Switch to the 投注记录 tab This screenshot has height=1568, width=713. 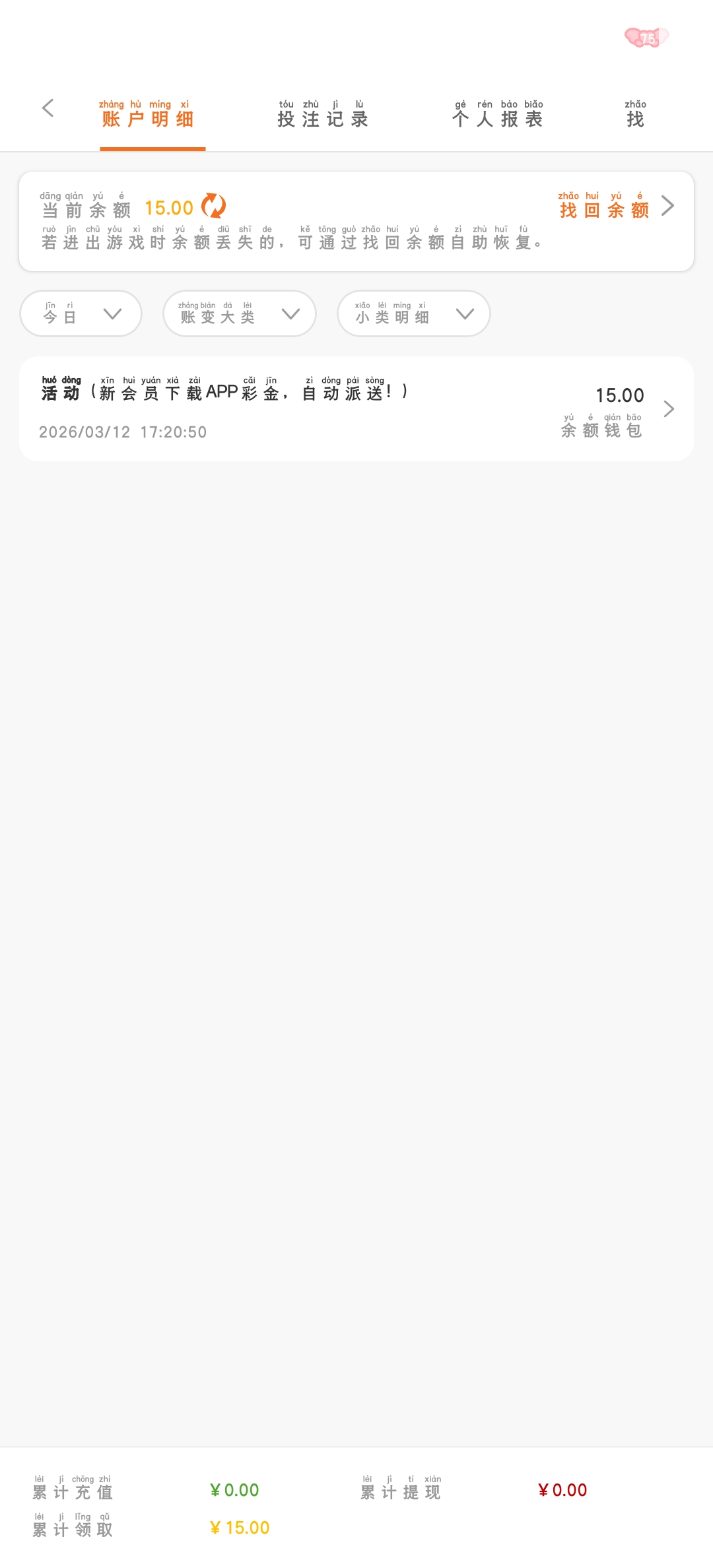pyautogui.click(x=323, y=115)
